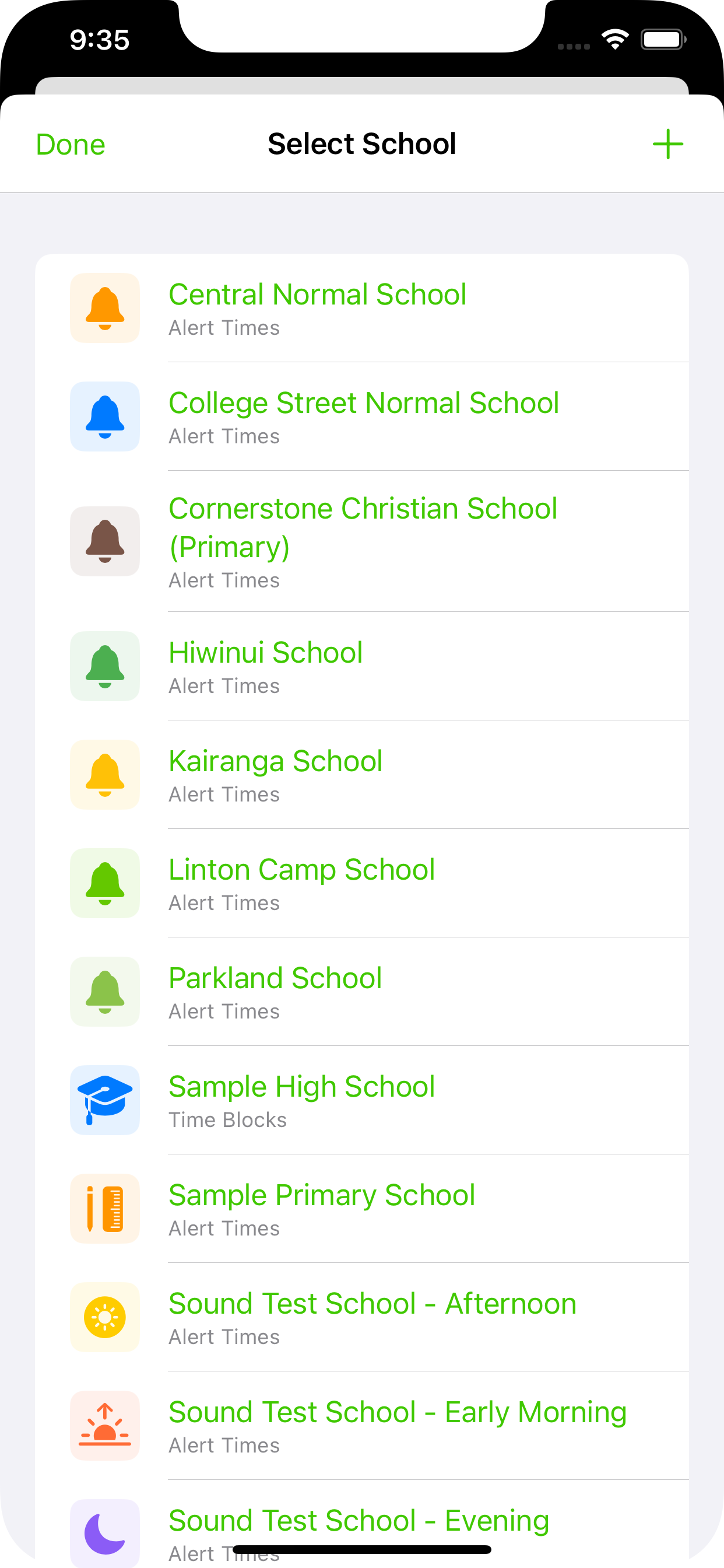Image resolution: width=724 pixels, height=1568 pixels.
Task: Tap the Alert Times subtitle under Hiwinui School
Action: pyautogui.click(x=223, y=685)
